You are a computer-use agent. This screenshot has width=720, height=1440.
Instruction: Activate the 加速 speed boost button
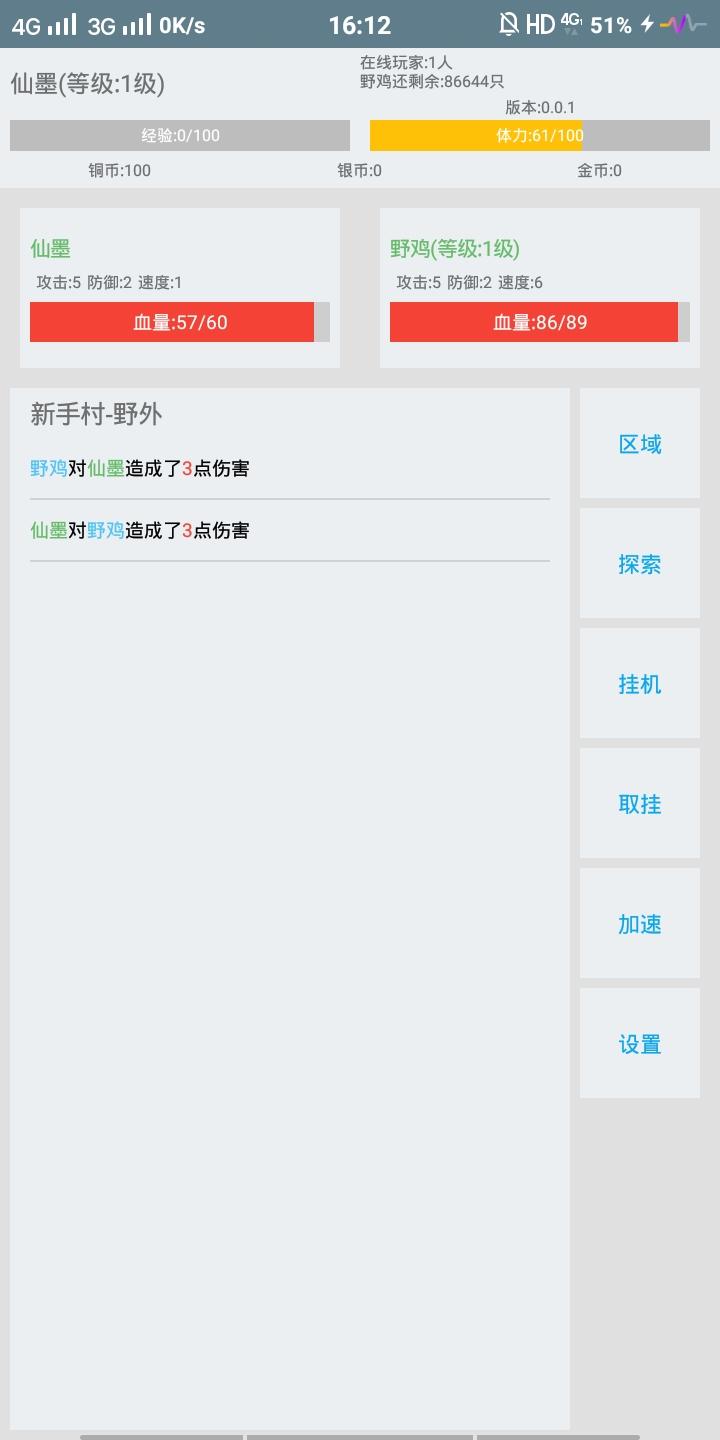[x=639, y=923]
